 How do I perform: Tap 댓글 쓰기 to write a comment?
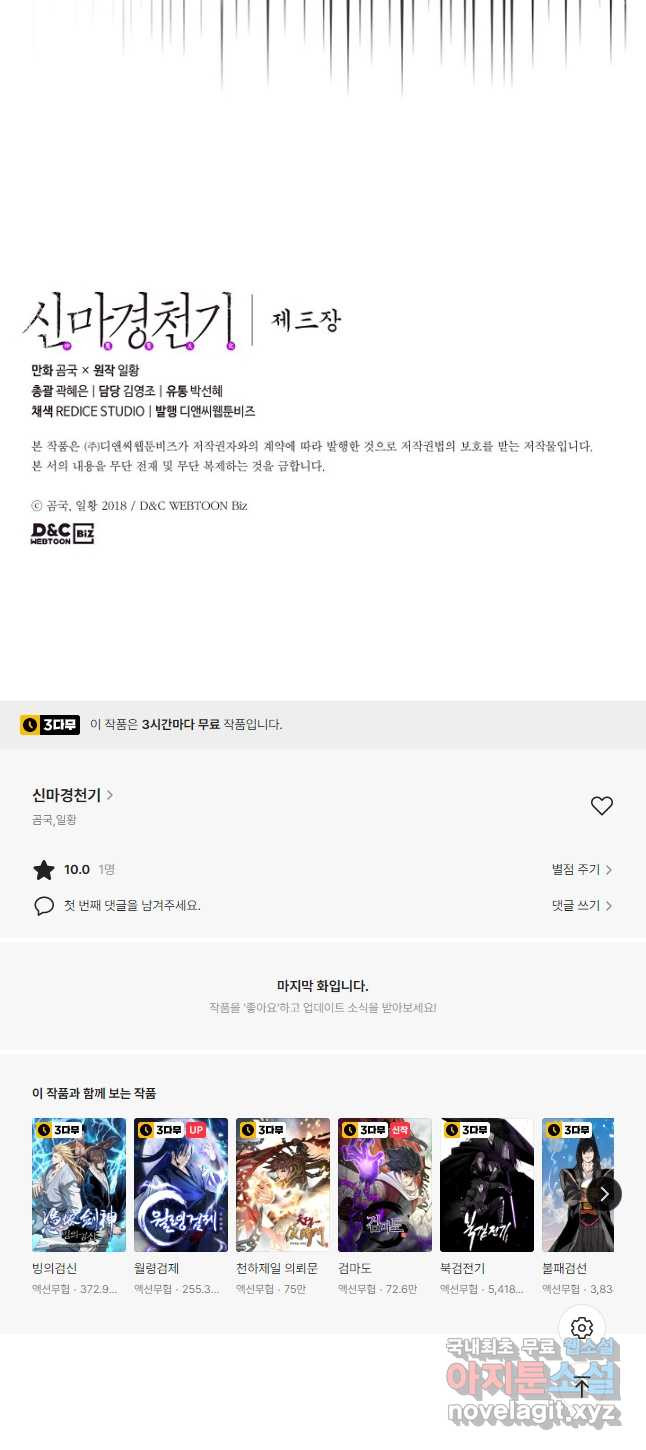581,905
